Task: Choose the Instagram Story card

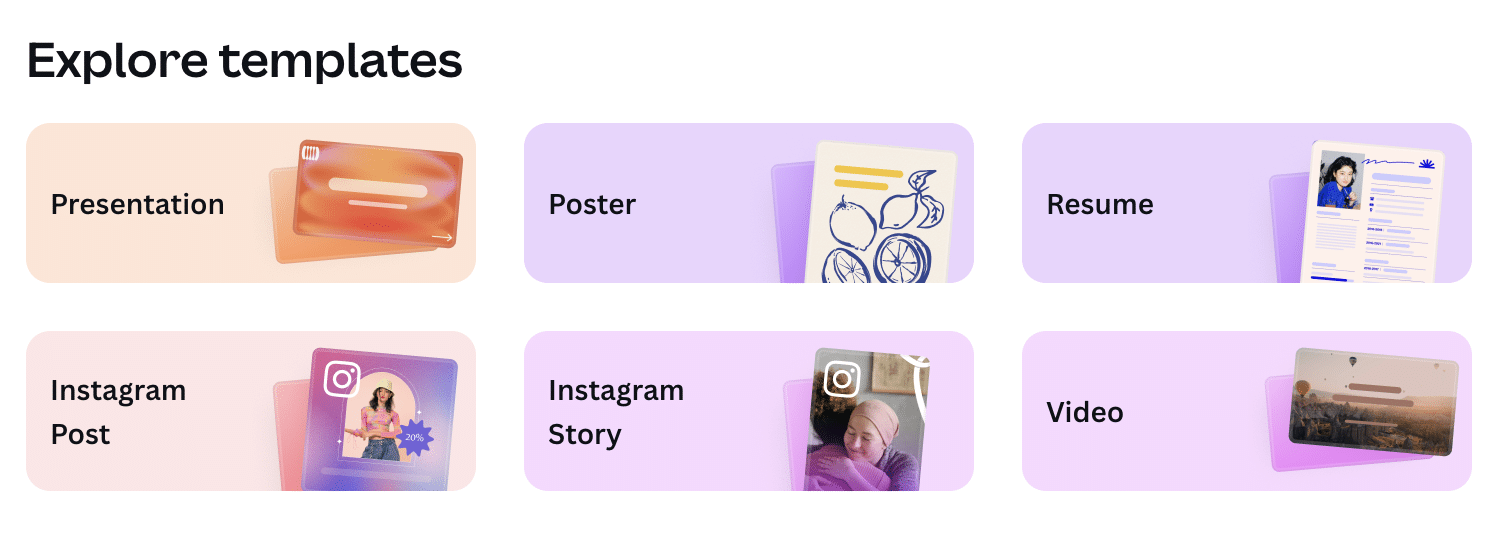Action: [x=748, y=411]
